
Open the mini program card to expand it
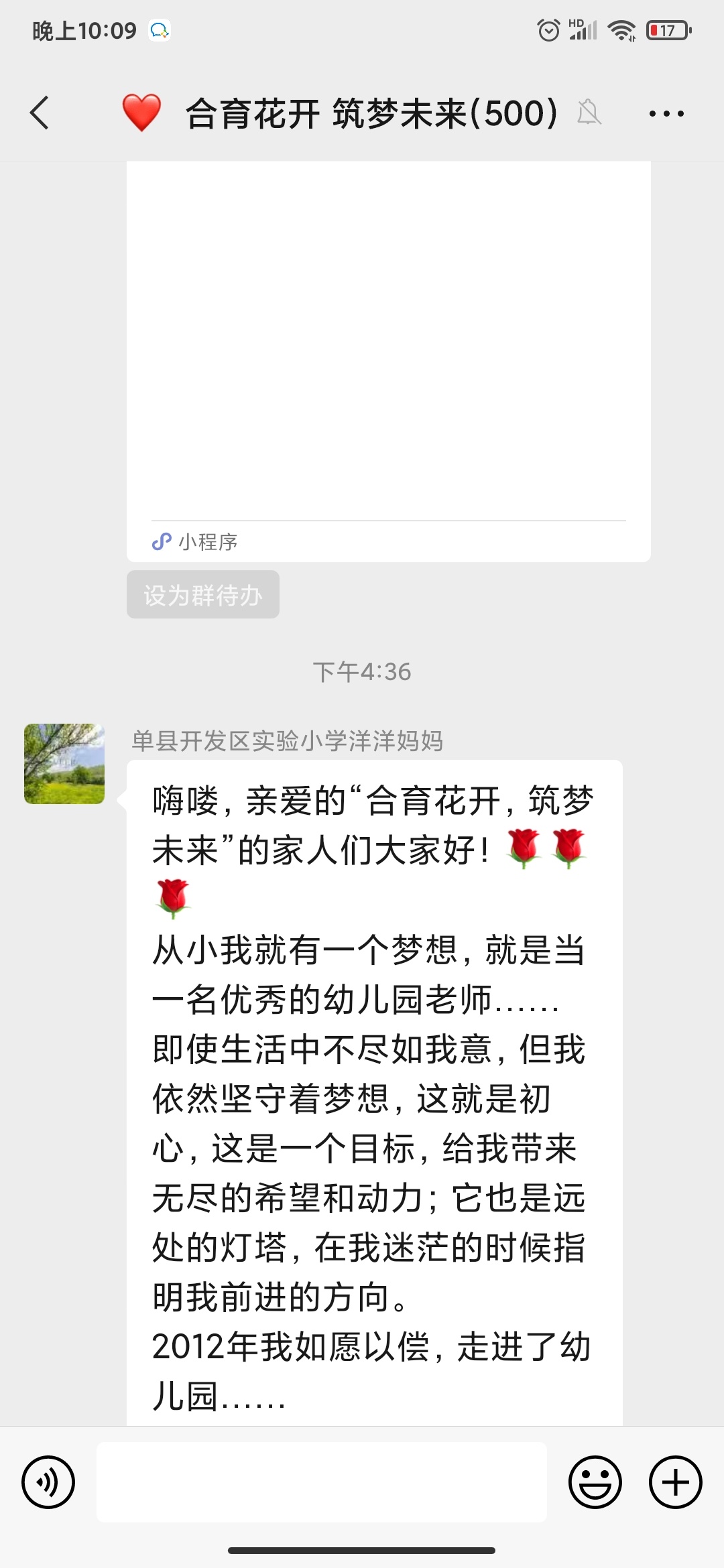click(387, 348)
